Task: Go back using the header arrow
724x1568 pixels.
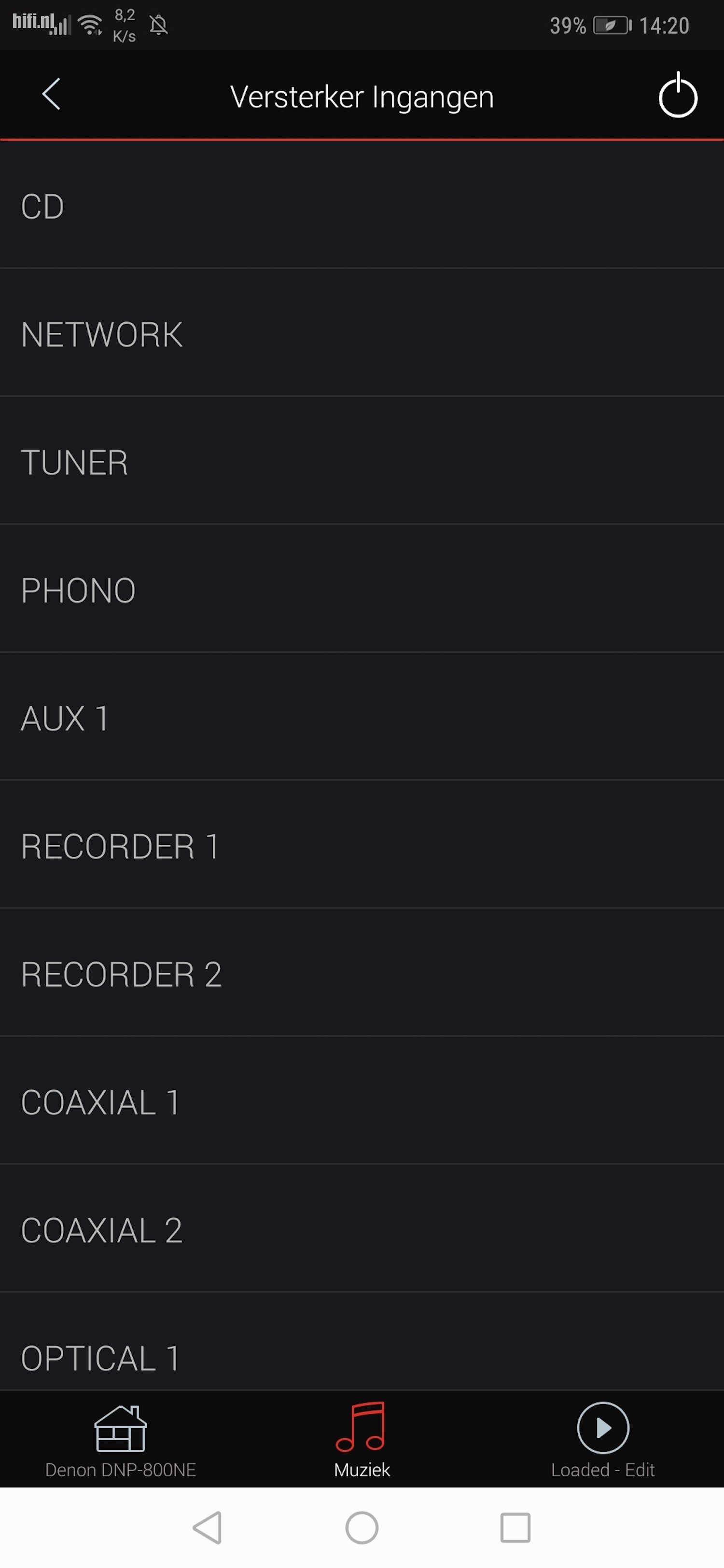Action: [x=51, y=95]
